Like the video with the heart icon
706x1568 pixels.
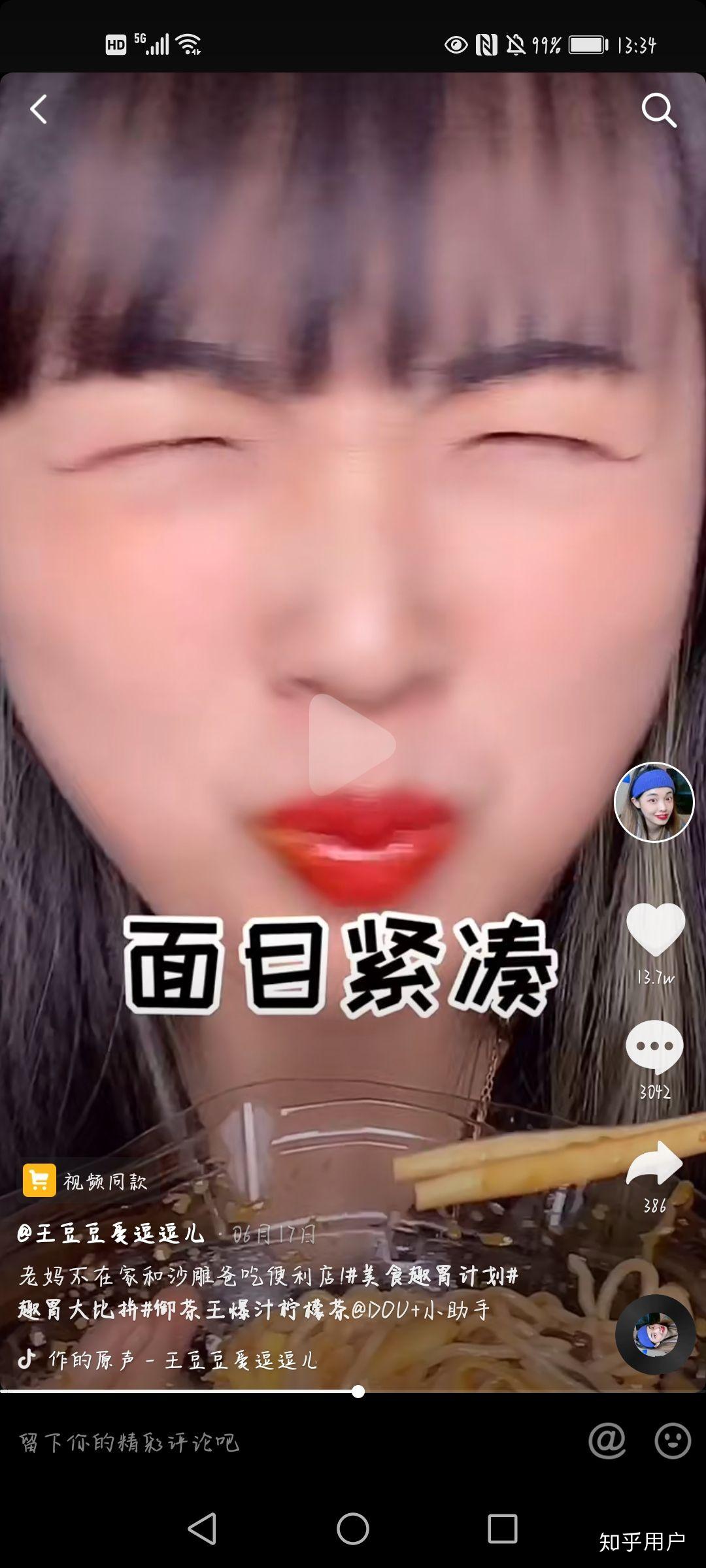click(656, 928)
